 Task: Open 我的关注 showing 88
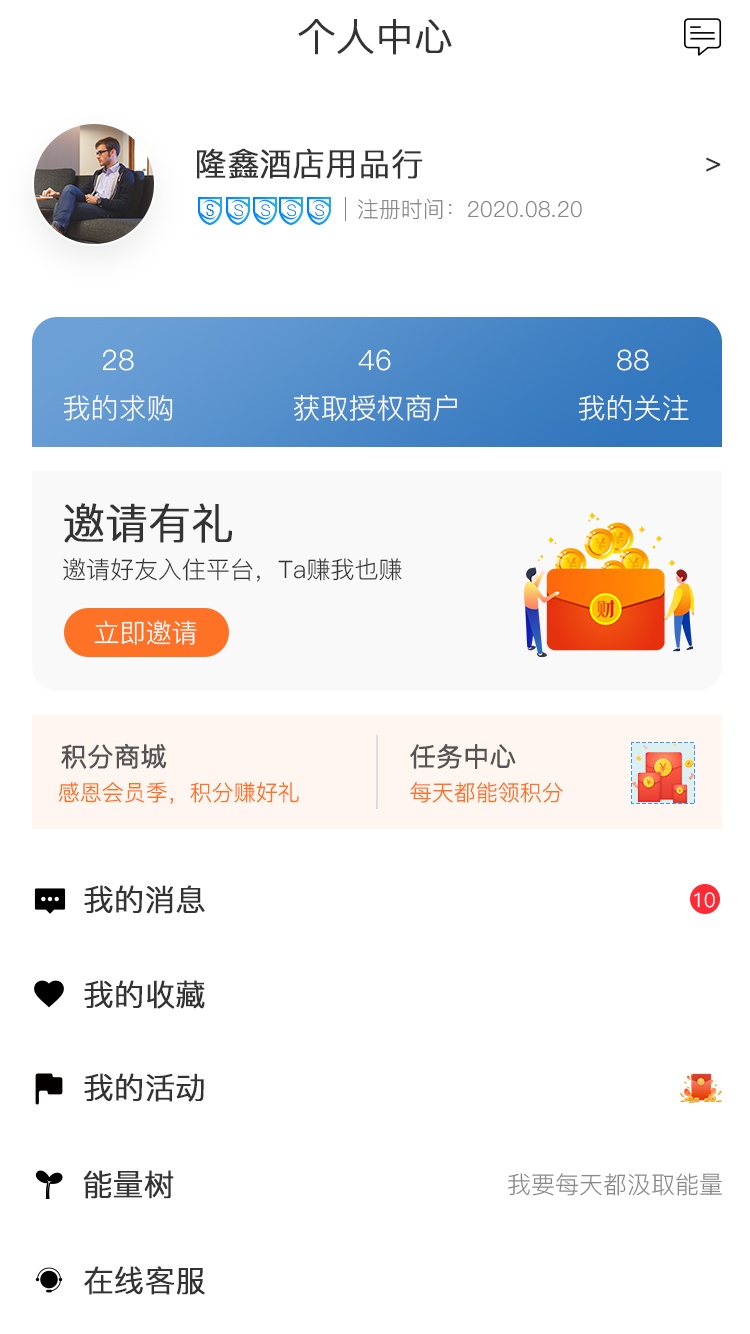[x=634, y=382]
